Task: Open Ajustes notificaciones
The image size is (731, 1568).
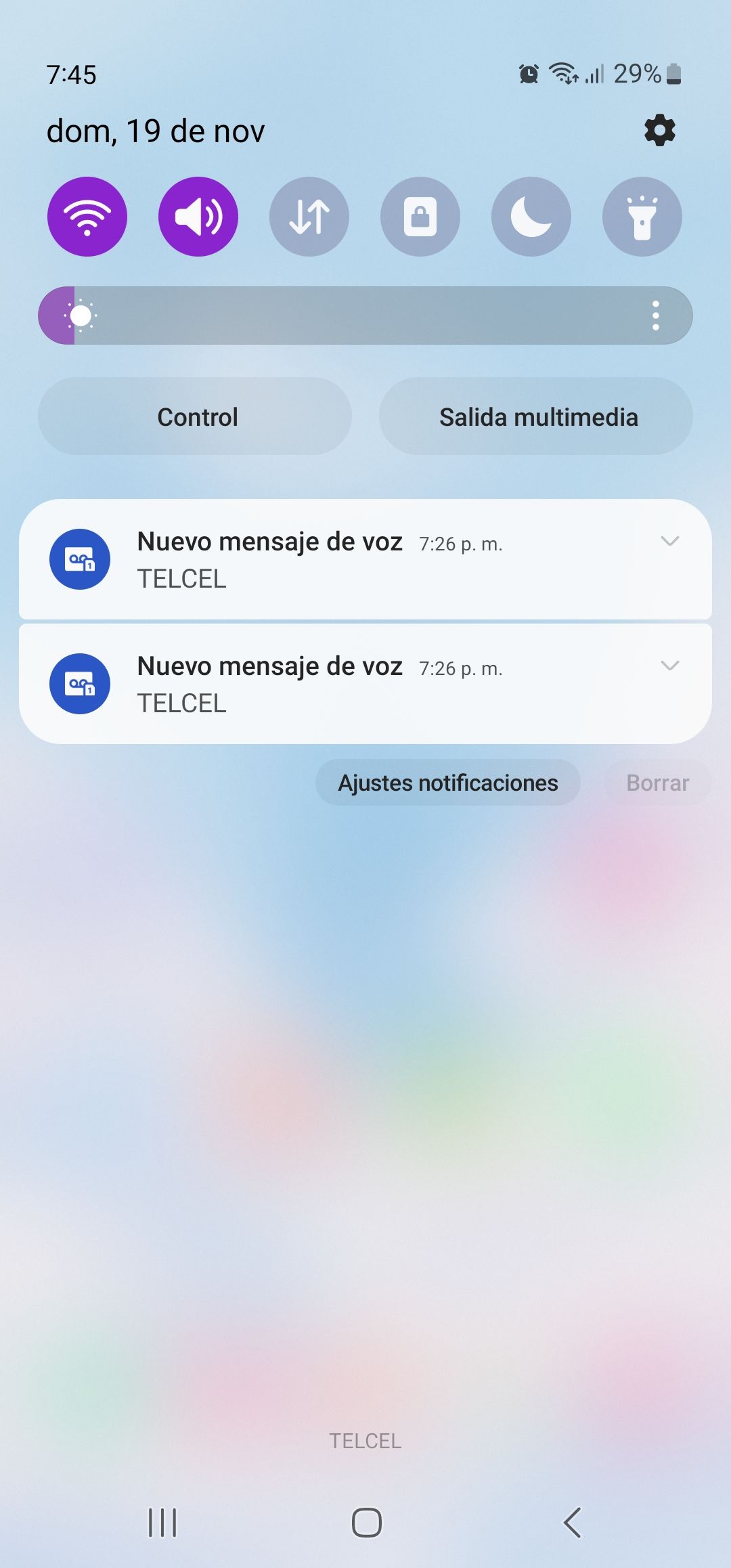Action: coord(447,783)
